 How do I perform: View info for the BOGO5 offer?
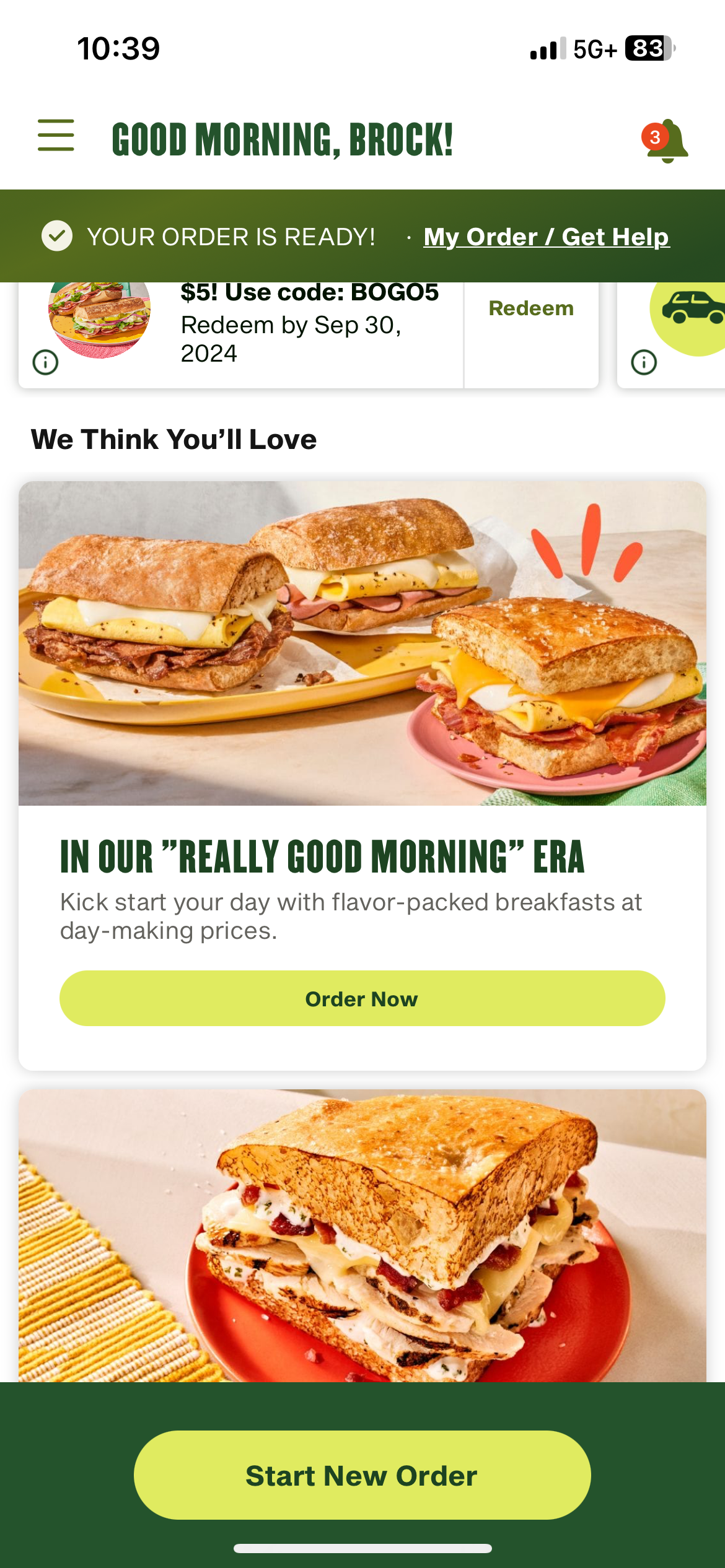pos(45,362)
